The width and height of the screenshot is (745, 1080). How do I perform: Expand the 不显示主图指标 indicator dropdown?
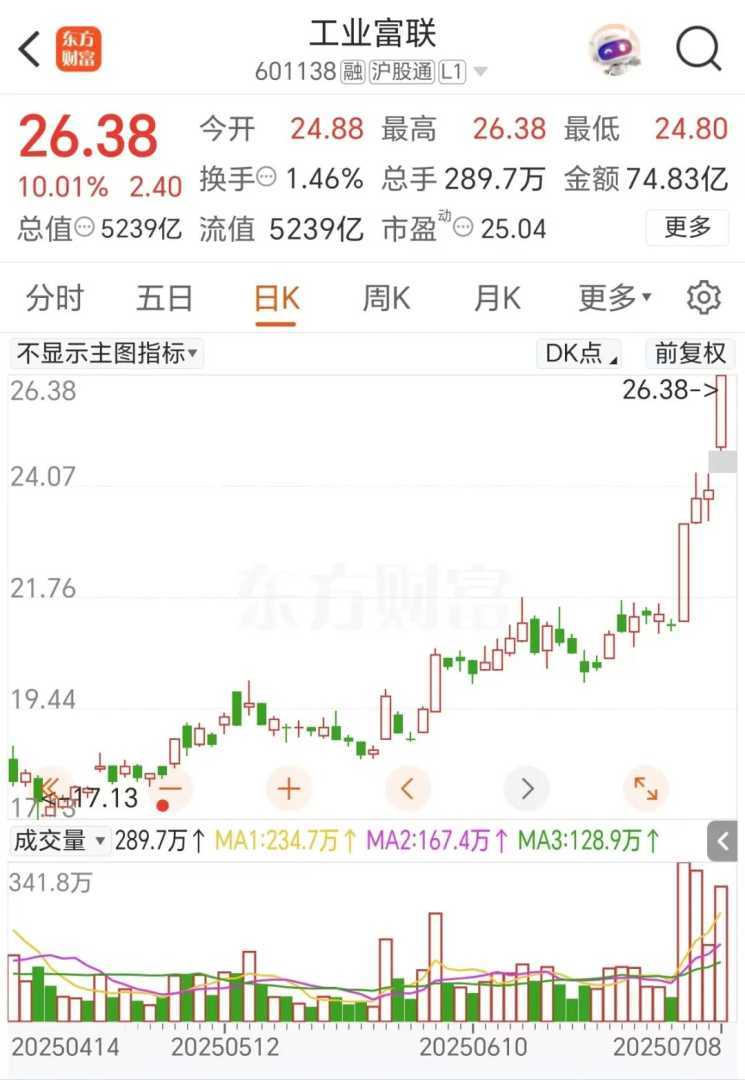click(x=106, y=353)
